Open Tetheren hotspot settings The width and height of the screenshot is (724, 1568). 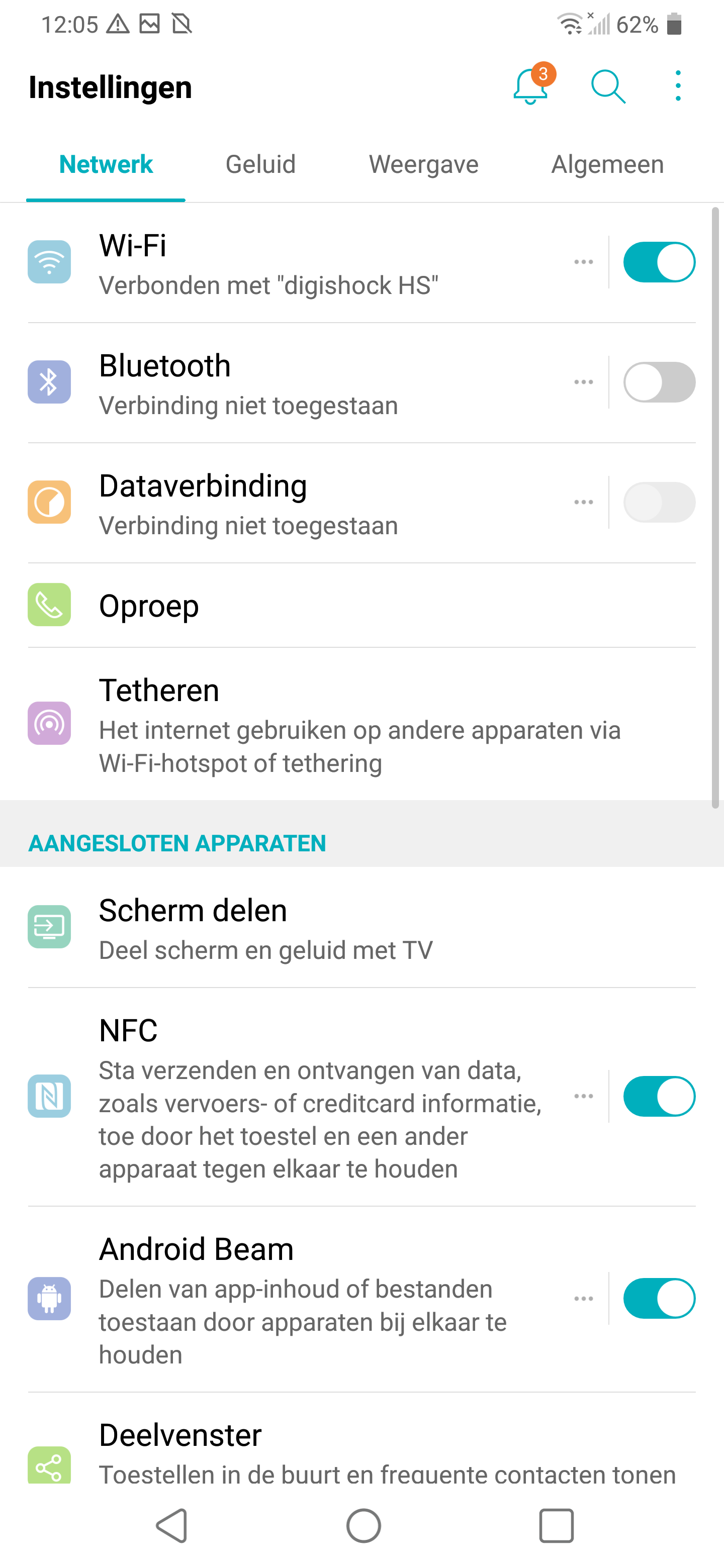coord(361,724)
